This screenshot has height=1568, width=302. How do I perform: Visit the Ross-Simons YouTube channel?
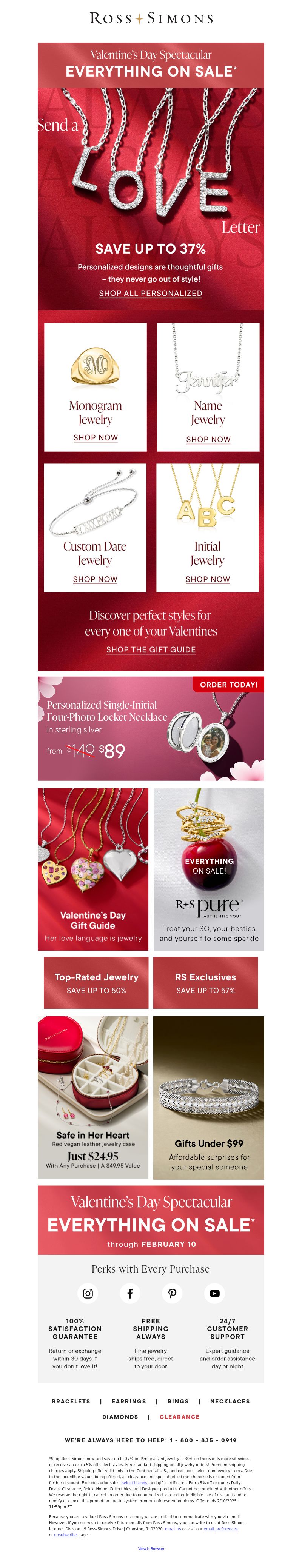click(214, 1293)
